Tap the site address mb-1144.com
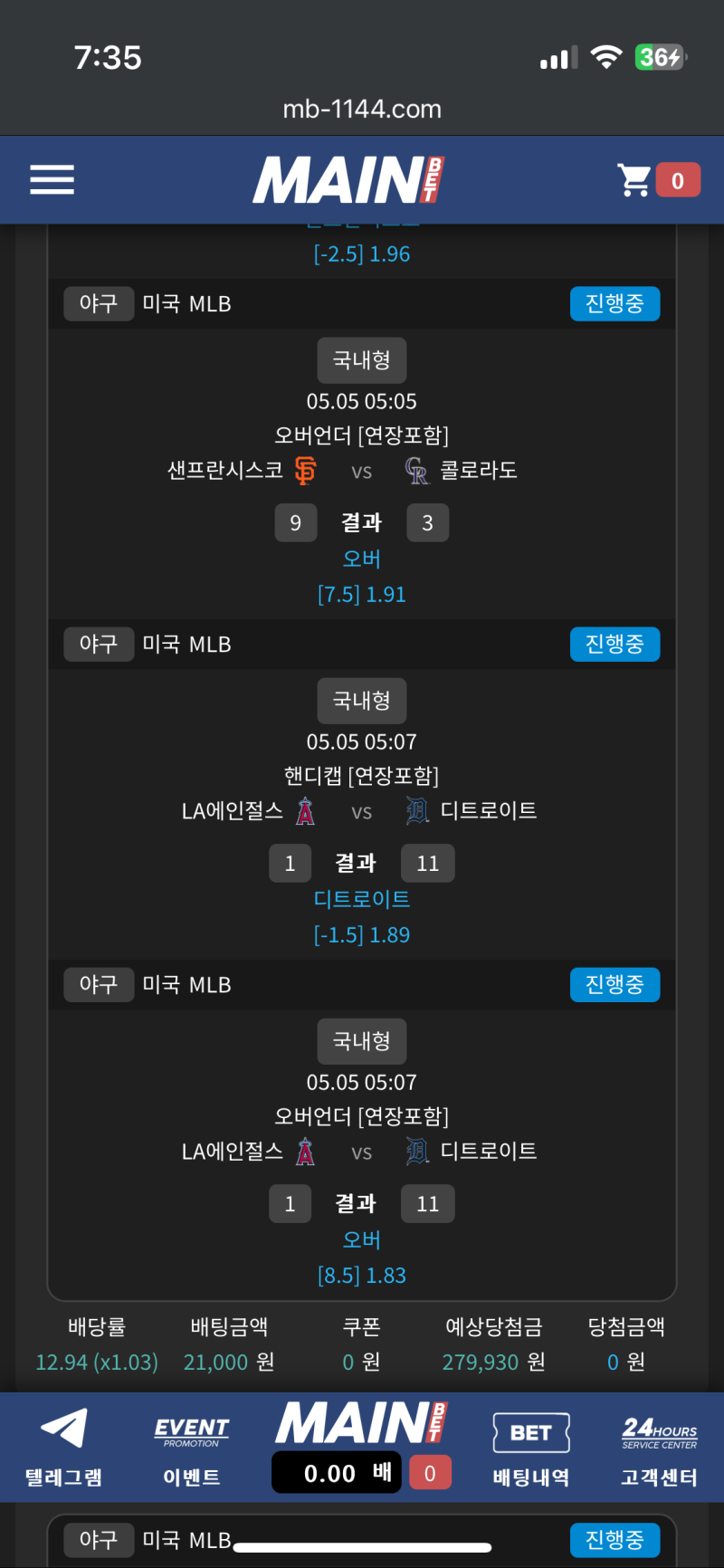Image resolution: width=724 pixels, height=1568 pixels. [362, 110]
